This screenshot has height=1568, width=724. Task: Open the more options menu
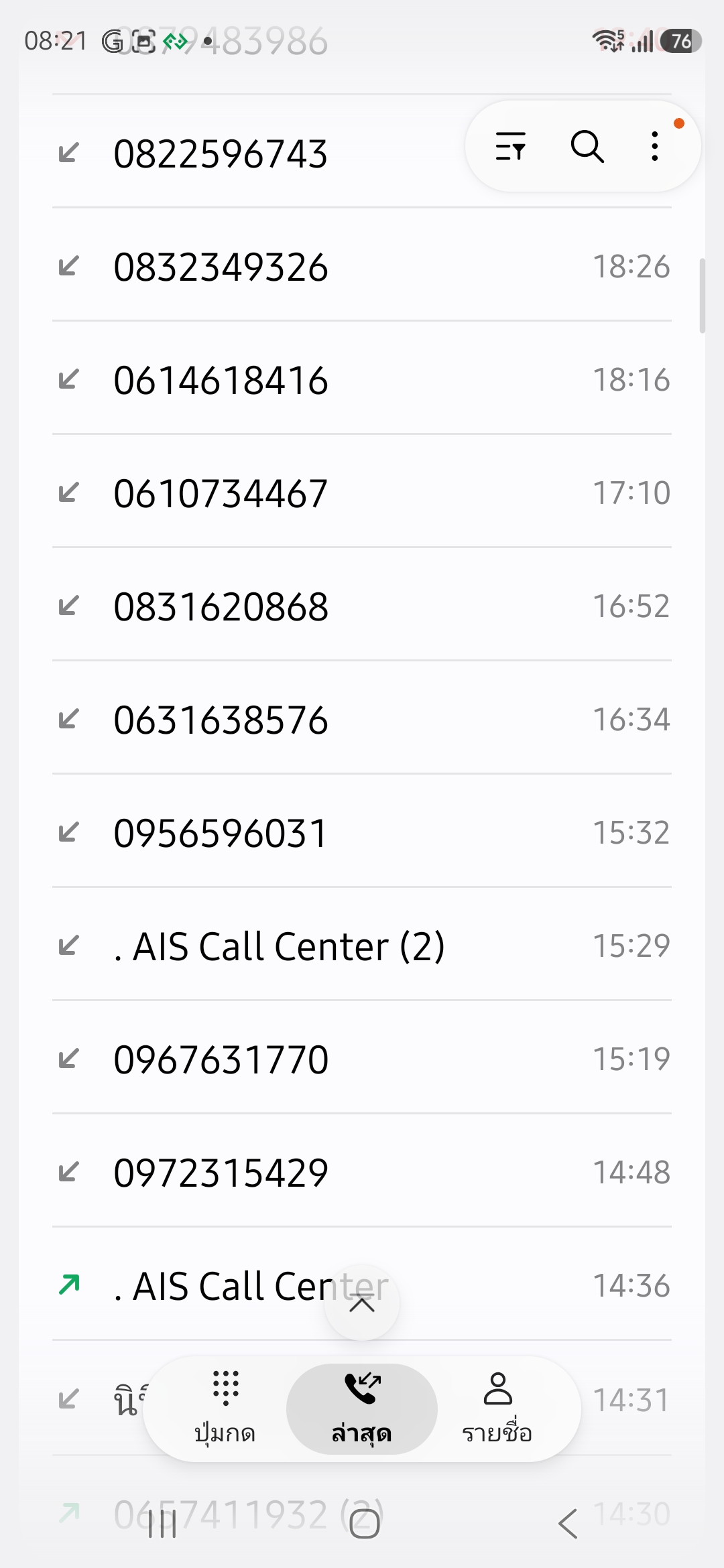(655, 146)
